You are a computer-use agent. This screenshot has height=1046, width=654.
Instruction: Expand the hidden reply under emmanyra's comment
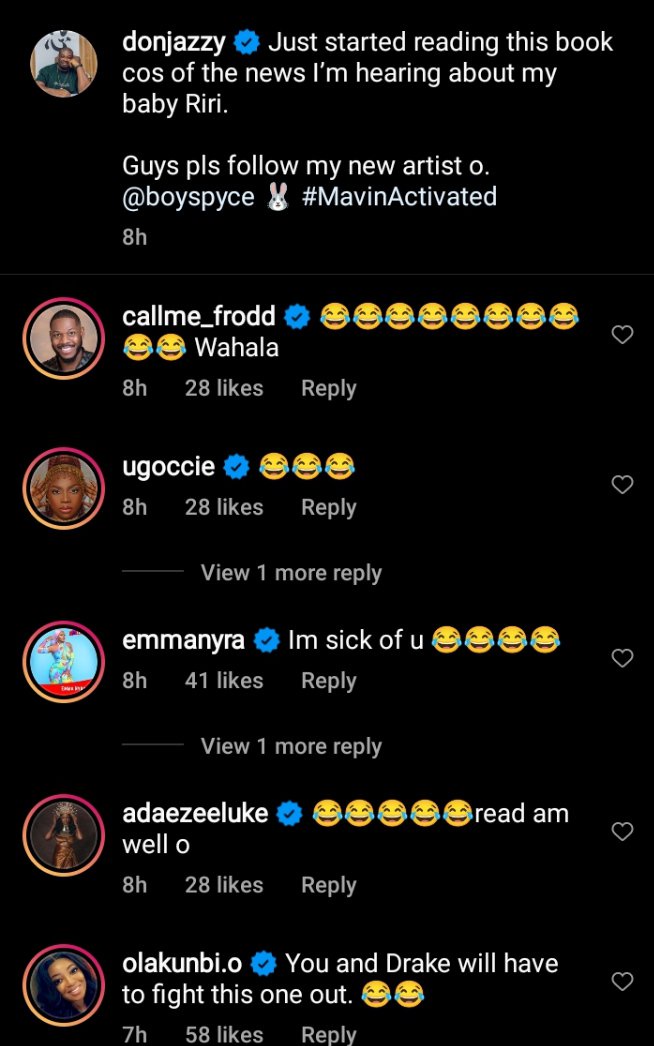click(x=291, y=746)
